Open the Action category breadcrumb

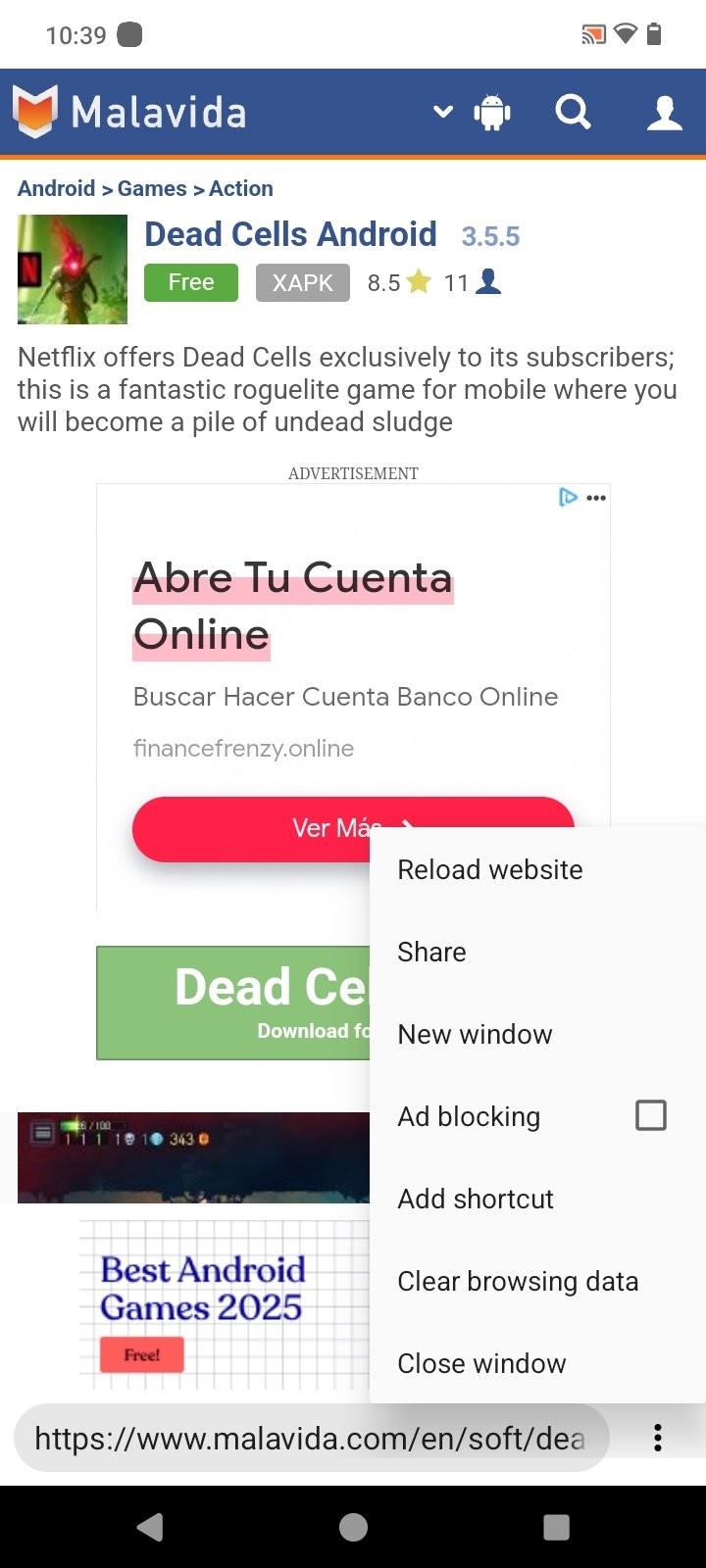[241, 188]
